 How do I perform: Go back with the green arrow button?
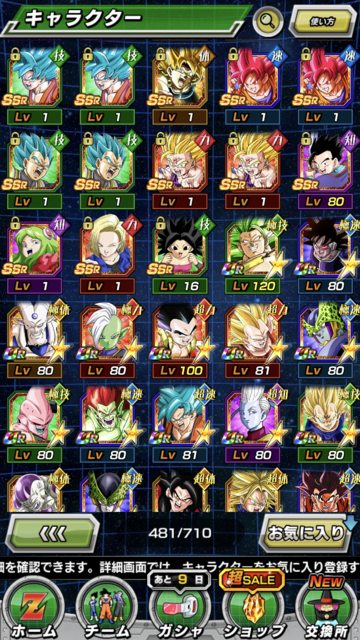click(51, 532)
